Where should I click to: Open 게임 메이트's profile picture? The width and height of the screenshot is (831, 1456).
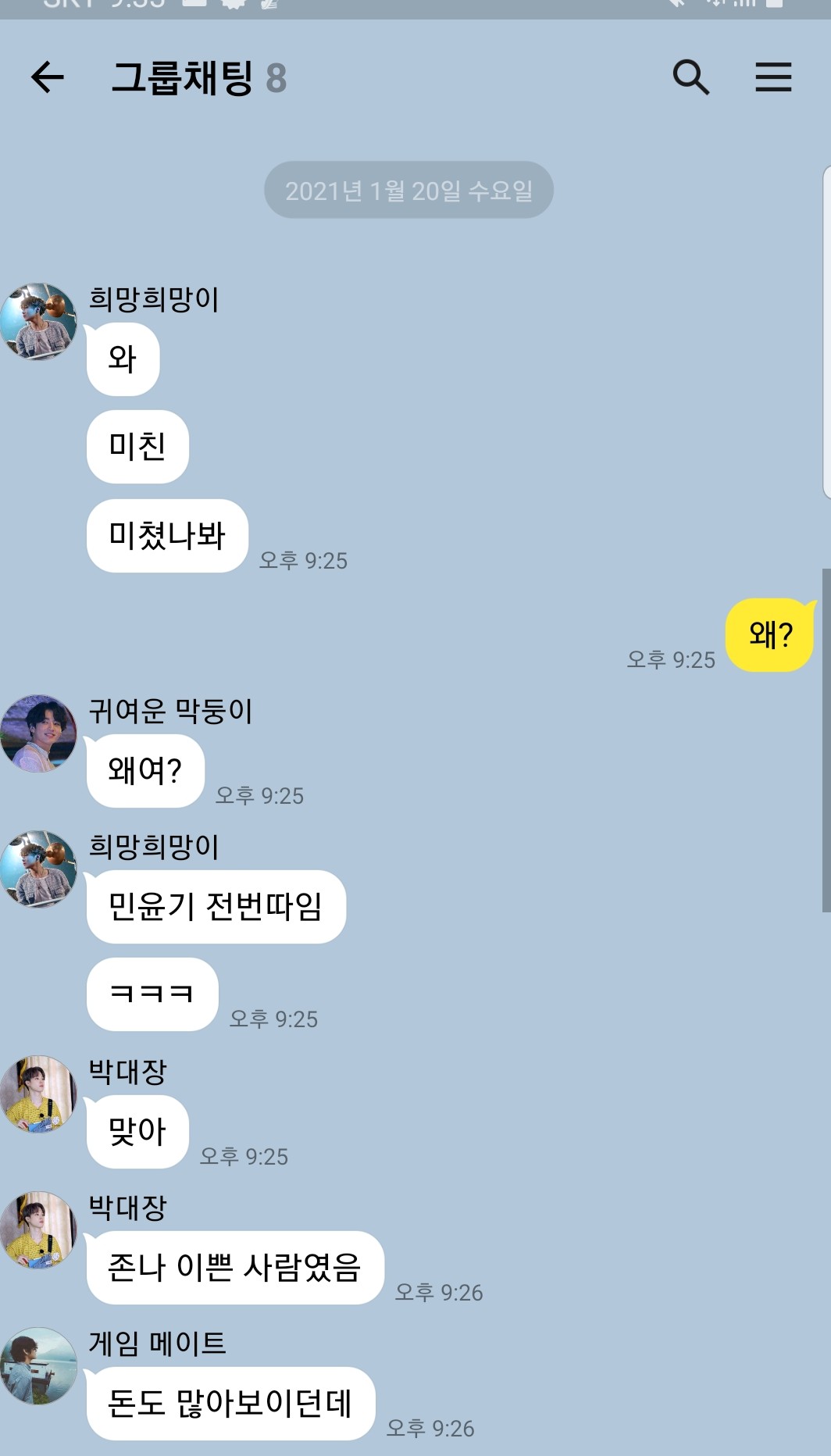(37, 1365)
